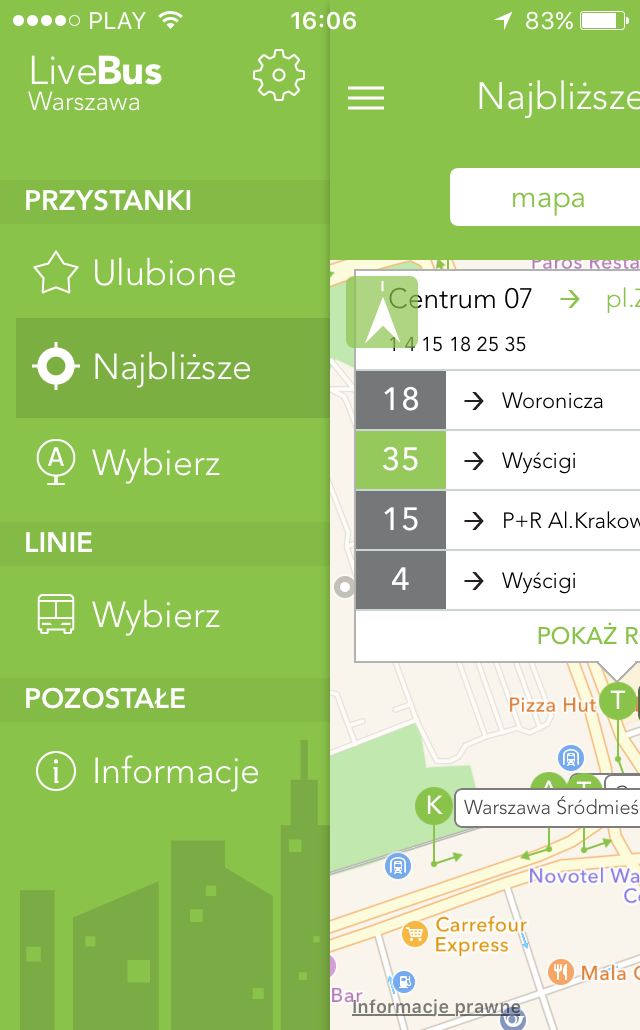The height and width of the screenshot is (1030, 640).
Task: Open Wybierz under Przystanki
Action: point(165,463)
